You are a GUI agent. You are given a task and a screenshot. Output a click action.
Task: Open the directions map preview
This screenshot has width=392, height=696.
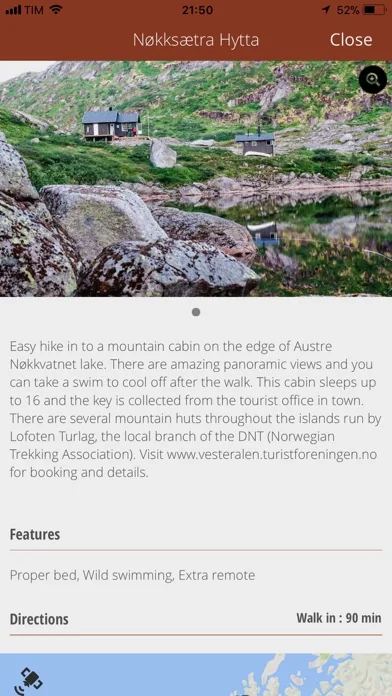(x=196, y=675)
